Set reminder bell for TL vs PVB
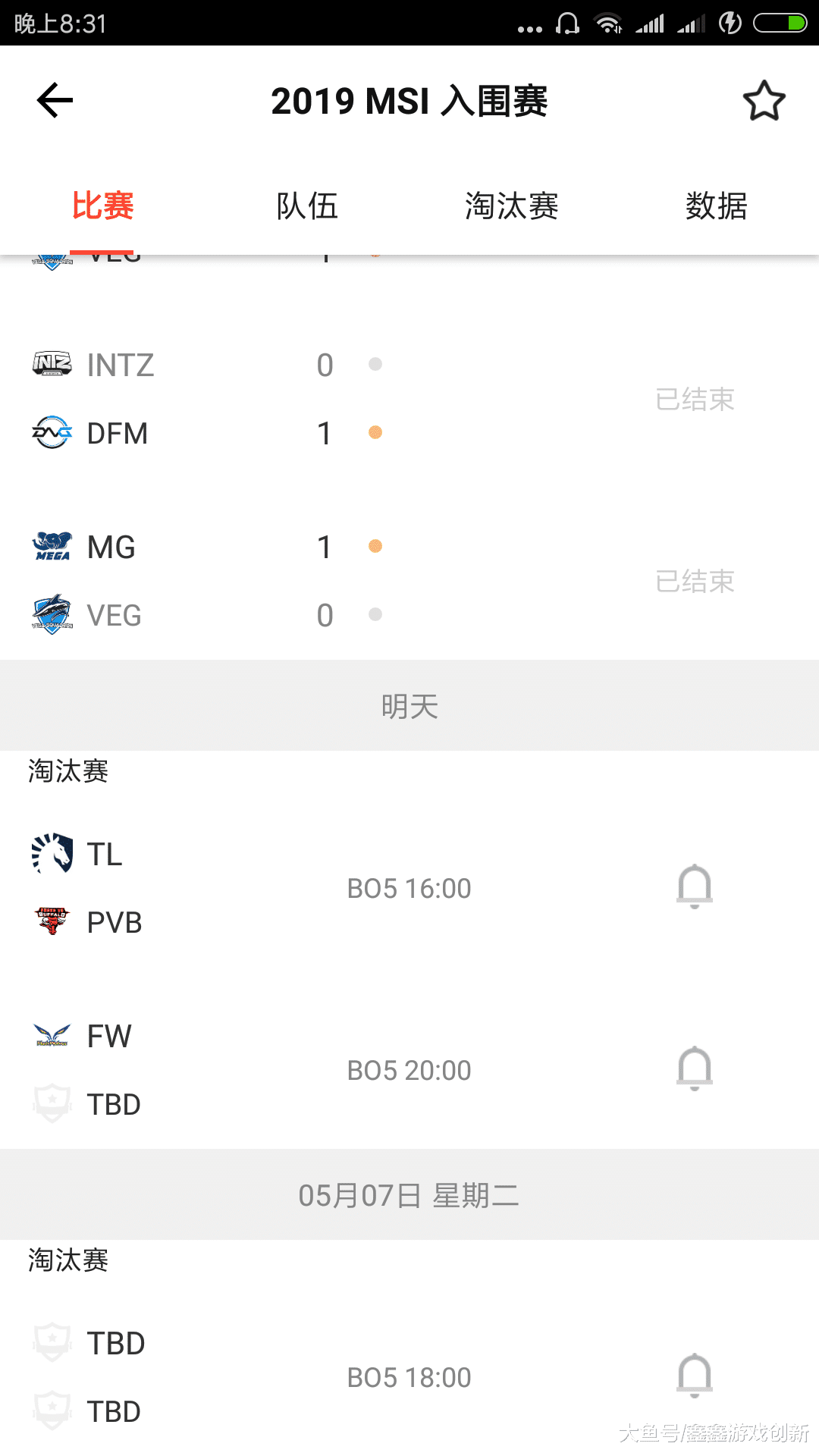 pyautogui.click(x=695, y=886)
